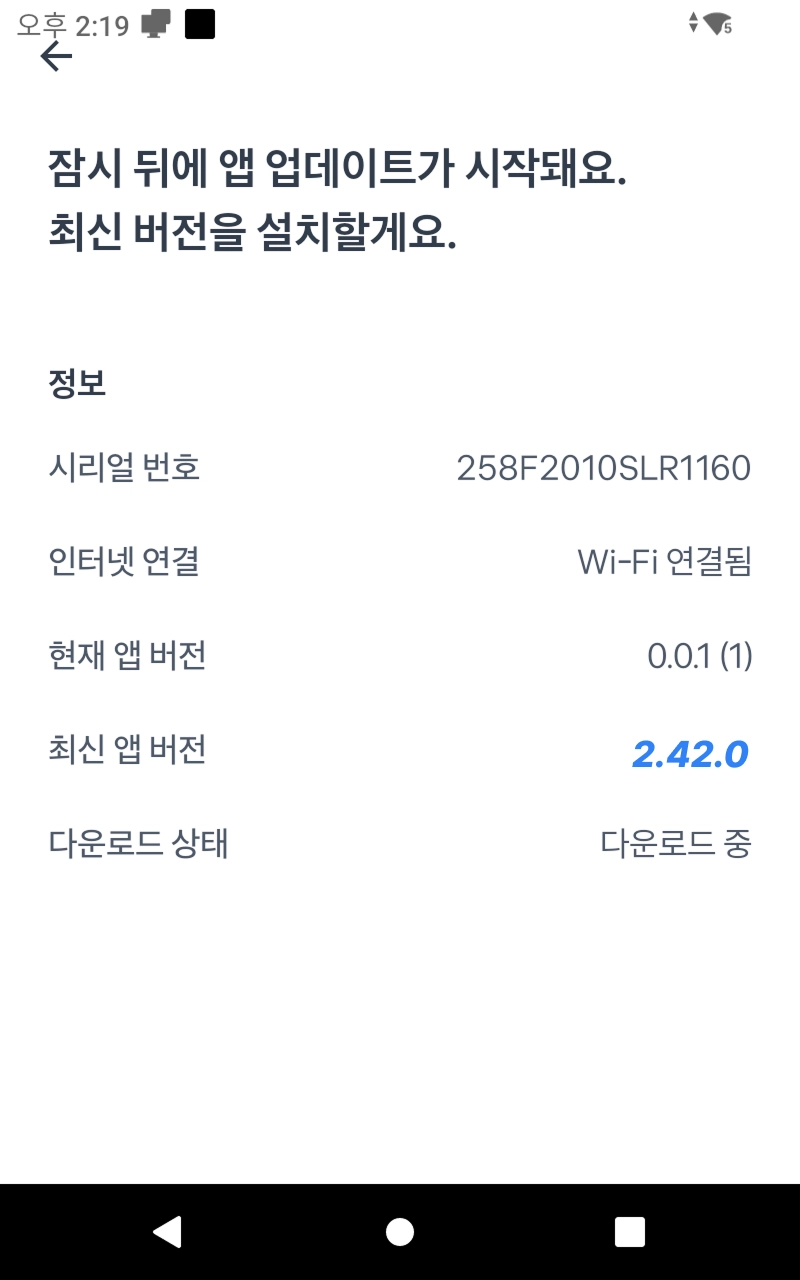Image resolution: width=800 pixels, height=1280 pixels.
Task: Tap the back arrow at top left
Action: coord(57,57)
